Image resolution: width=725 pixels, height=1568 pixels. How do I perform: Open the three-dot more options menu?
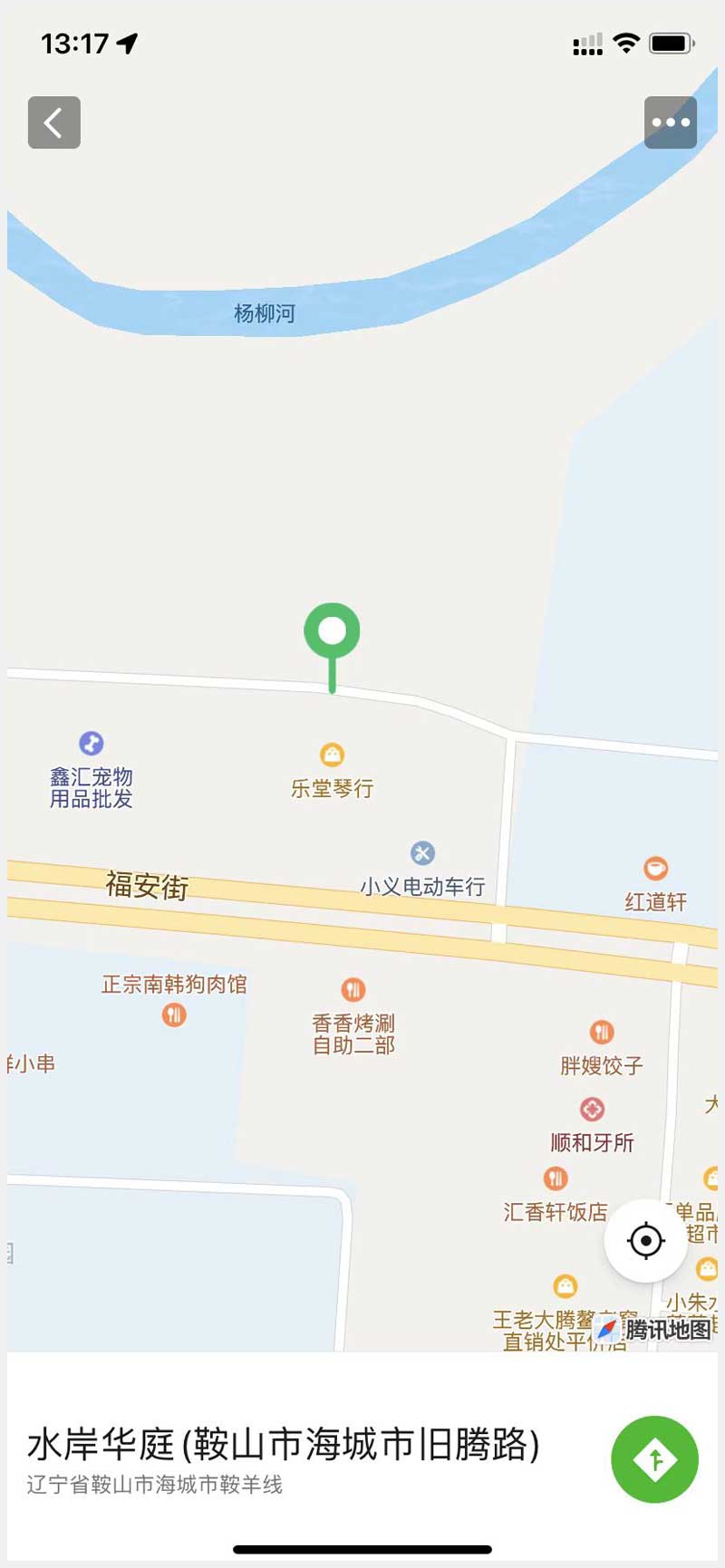[x=670, y=122]
